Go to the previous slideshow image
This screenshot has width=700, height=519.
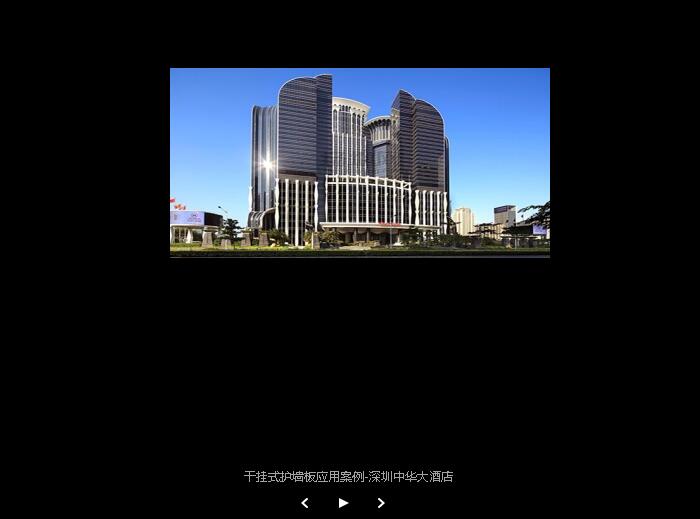click(305, 503)
